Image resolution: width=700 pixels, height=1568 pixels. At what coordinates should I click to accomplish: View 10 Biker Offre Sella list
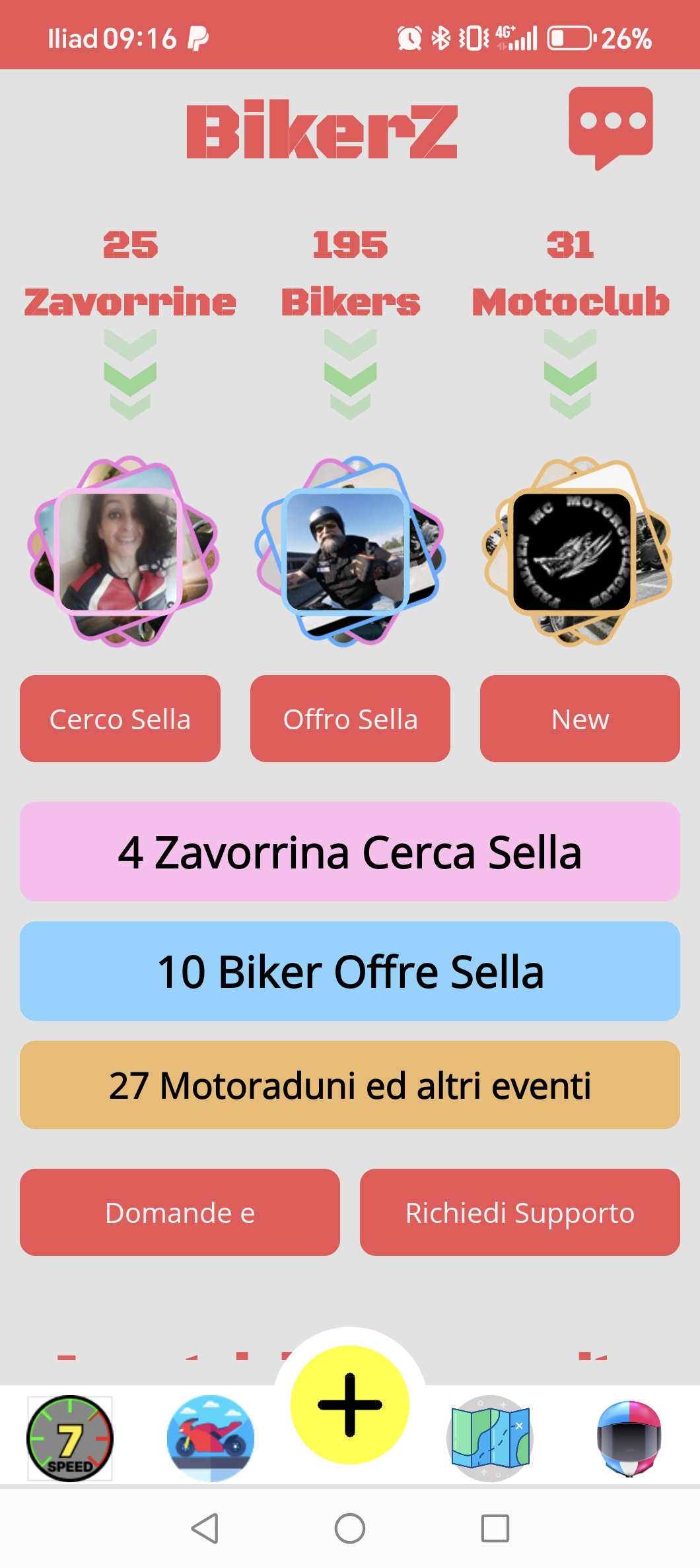point(350,971)
